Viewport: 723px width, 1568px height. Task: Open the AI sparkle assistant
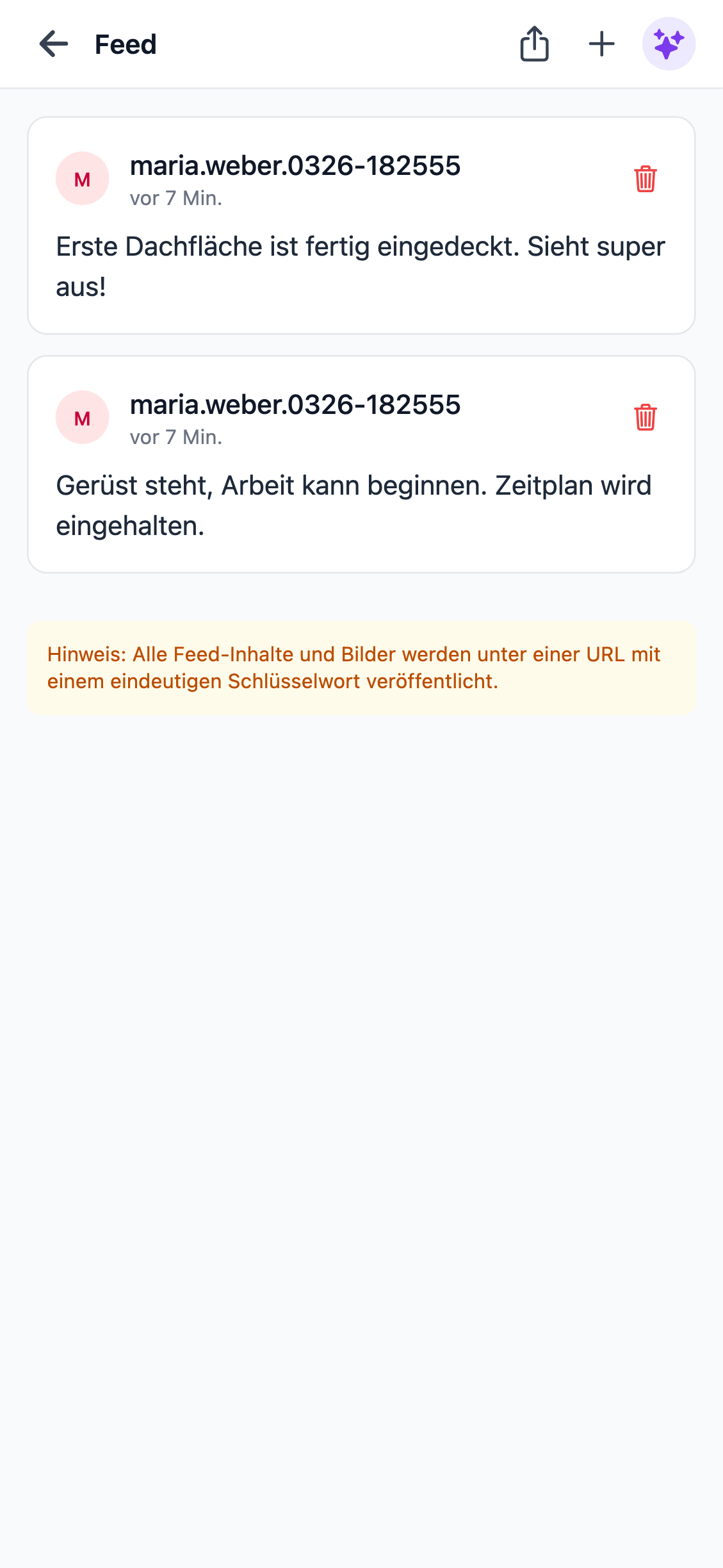coord(669,44)
